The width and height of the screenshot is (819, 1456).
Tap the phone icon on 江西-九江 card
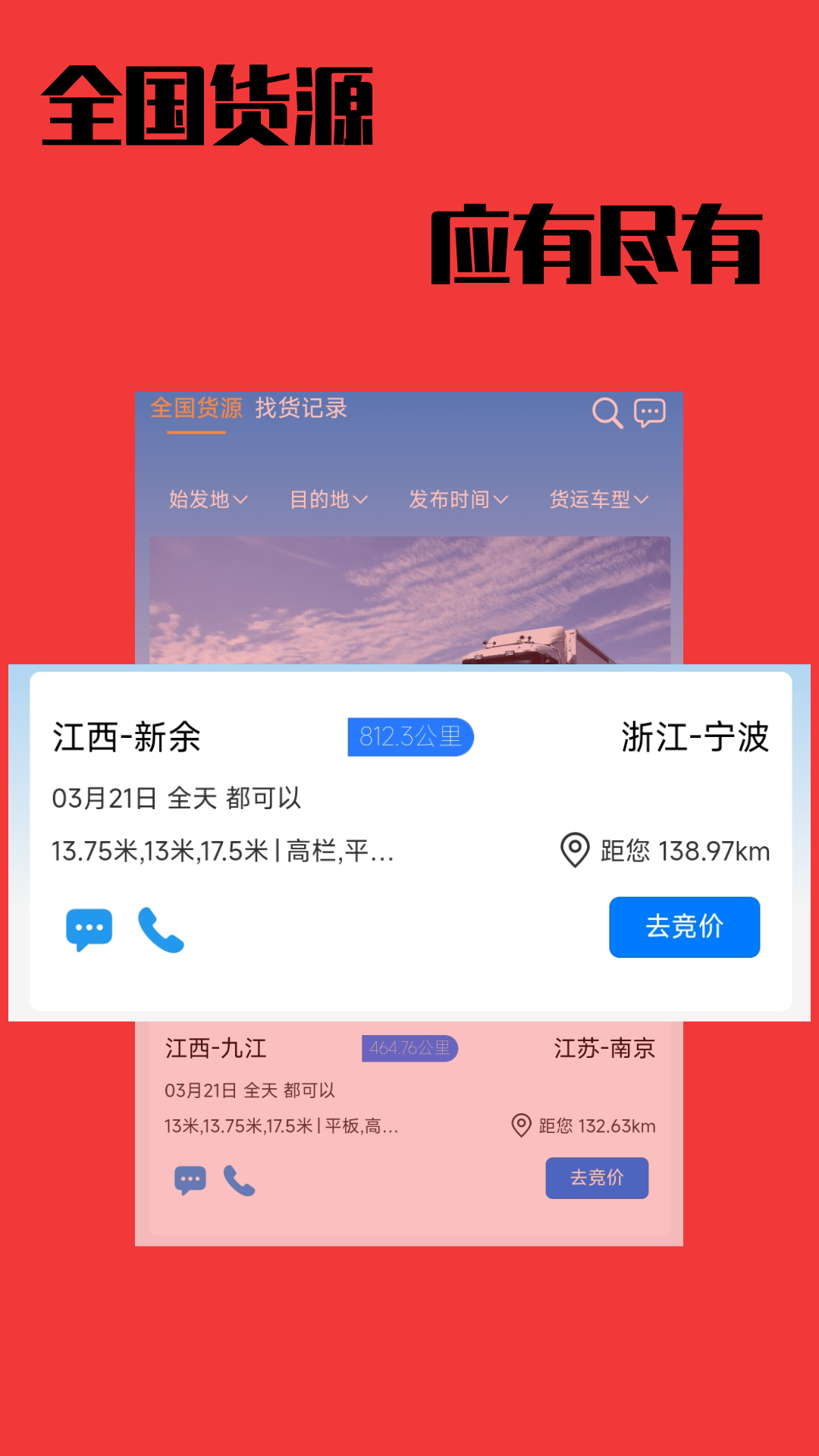(239, 1180)
